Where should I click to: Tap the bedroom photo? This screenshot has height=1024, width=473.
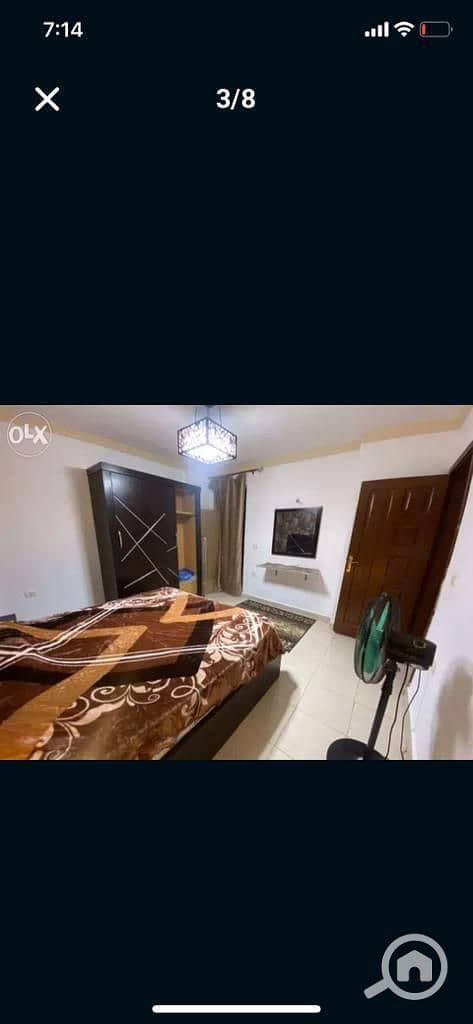click(x=236, y=583)
